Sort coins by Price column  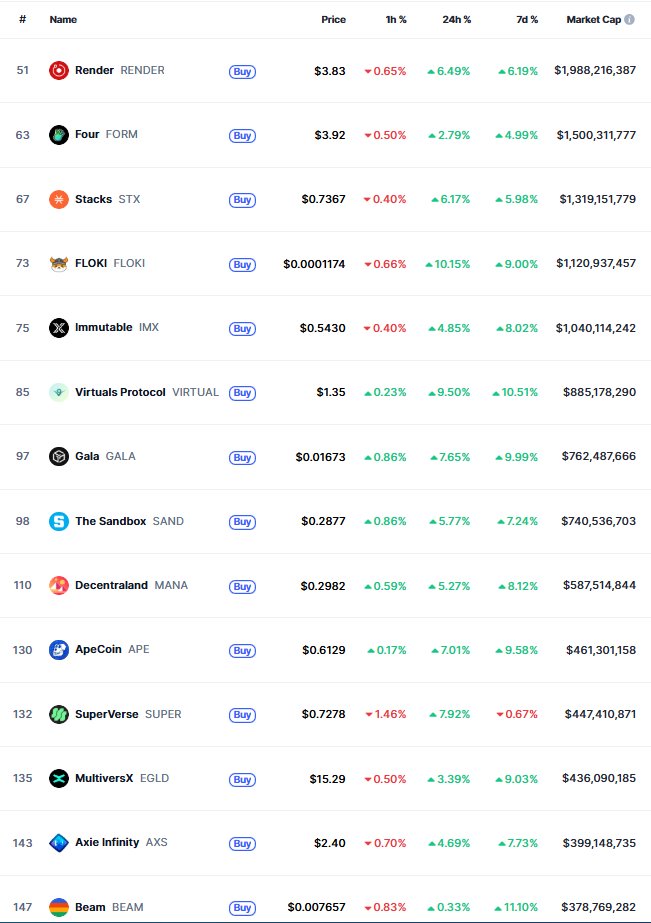point(333,19)
